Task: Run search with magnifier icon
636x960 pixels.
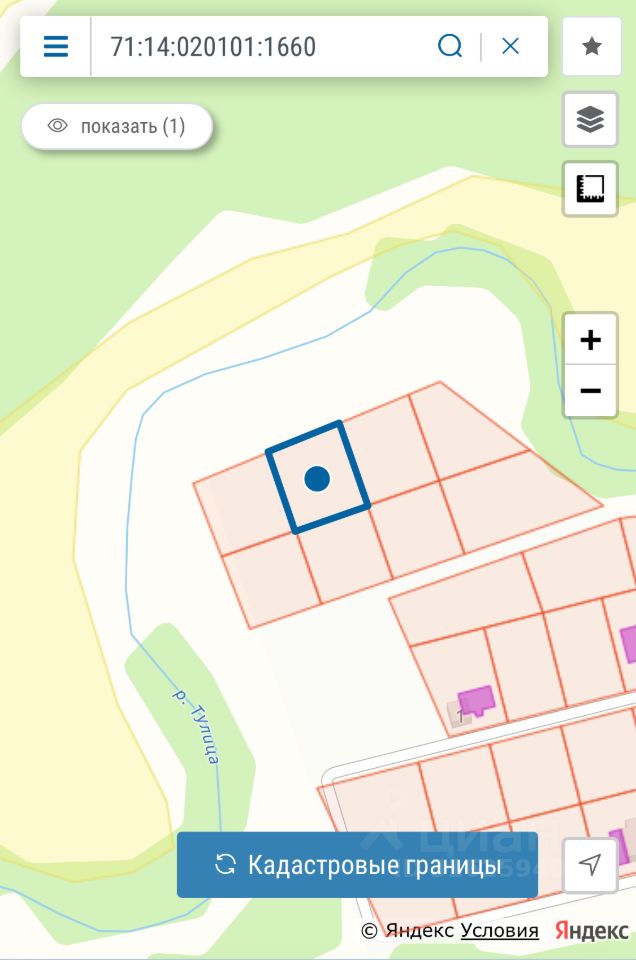Action: (450, 46)
